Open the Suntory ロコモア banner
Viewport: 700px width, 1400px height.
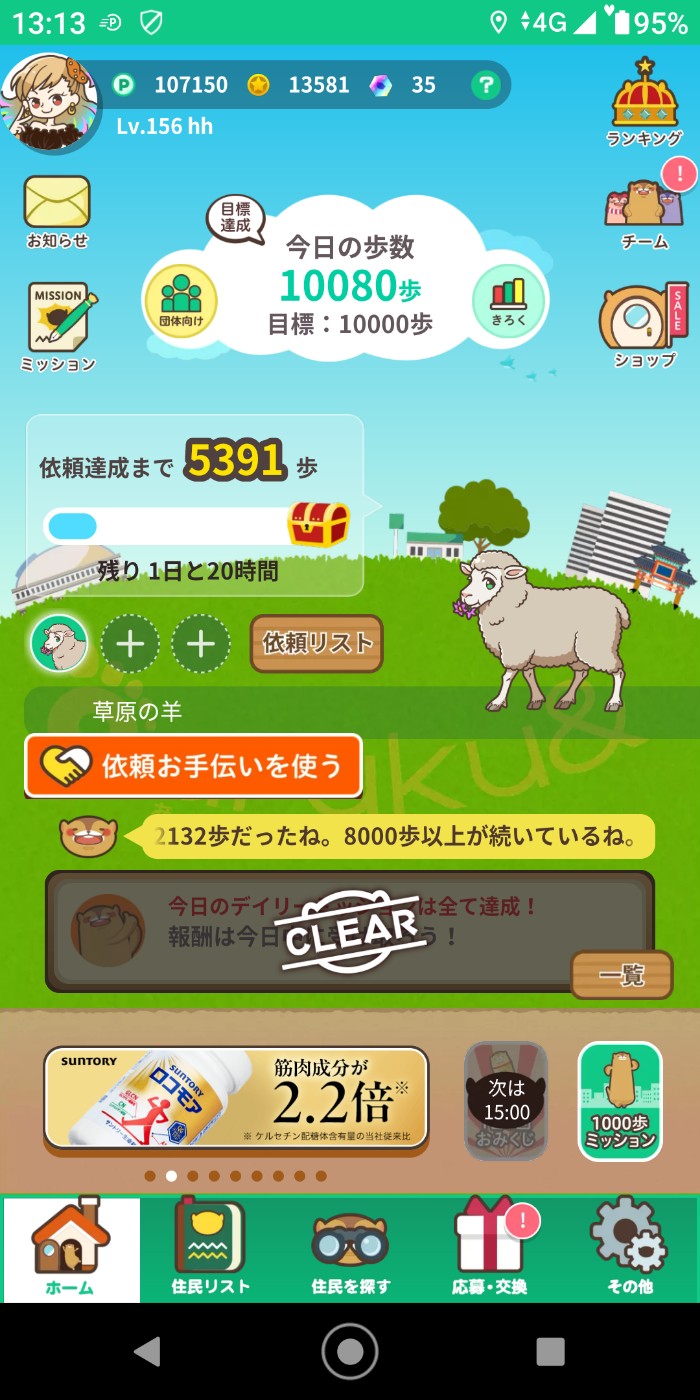click(x=236, y=1098)
